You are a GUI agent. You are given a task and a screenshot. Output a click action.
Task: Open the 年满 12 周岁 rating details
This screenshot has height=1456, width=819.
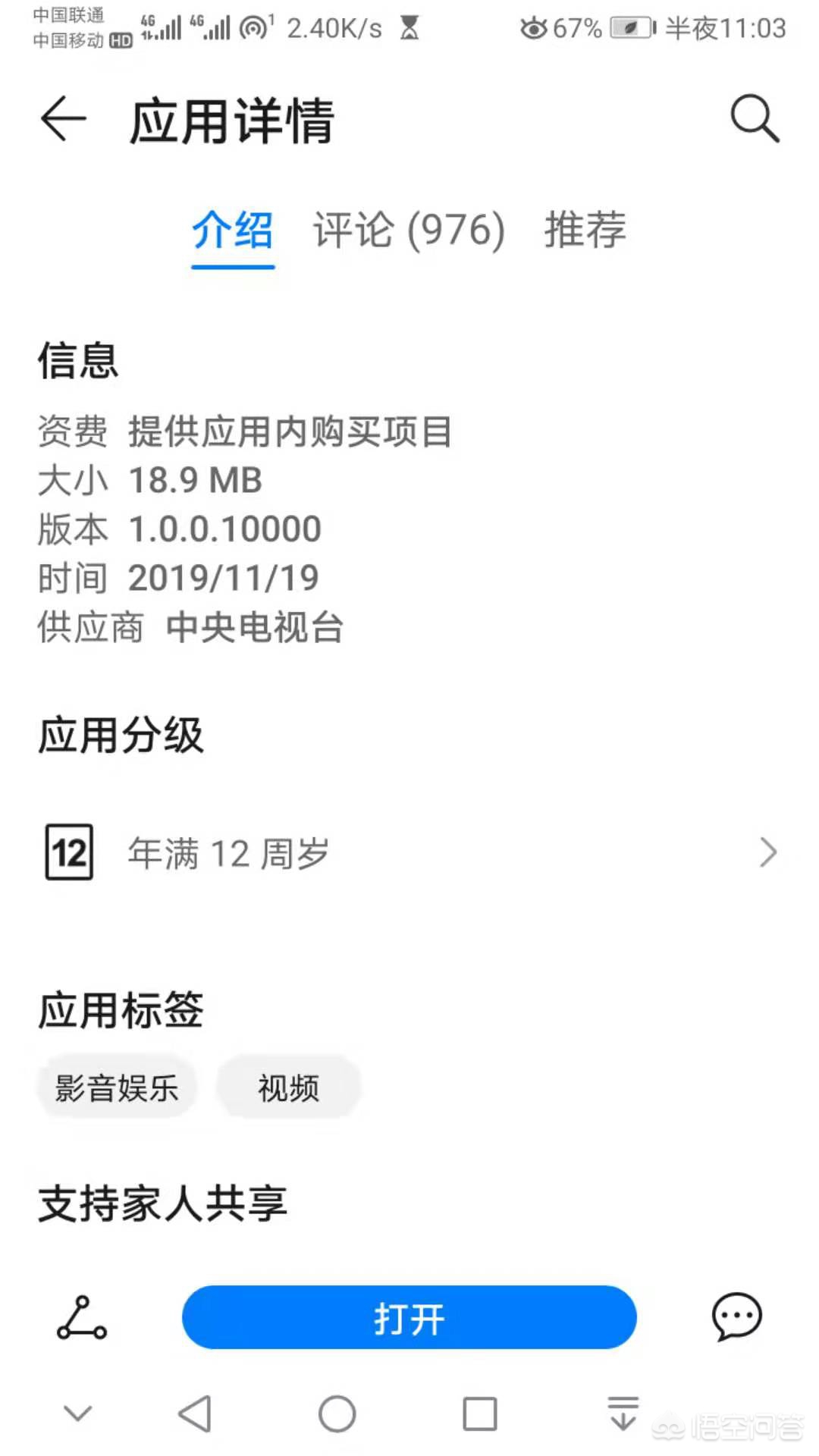click(409, 852)
